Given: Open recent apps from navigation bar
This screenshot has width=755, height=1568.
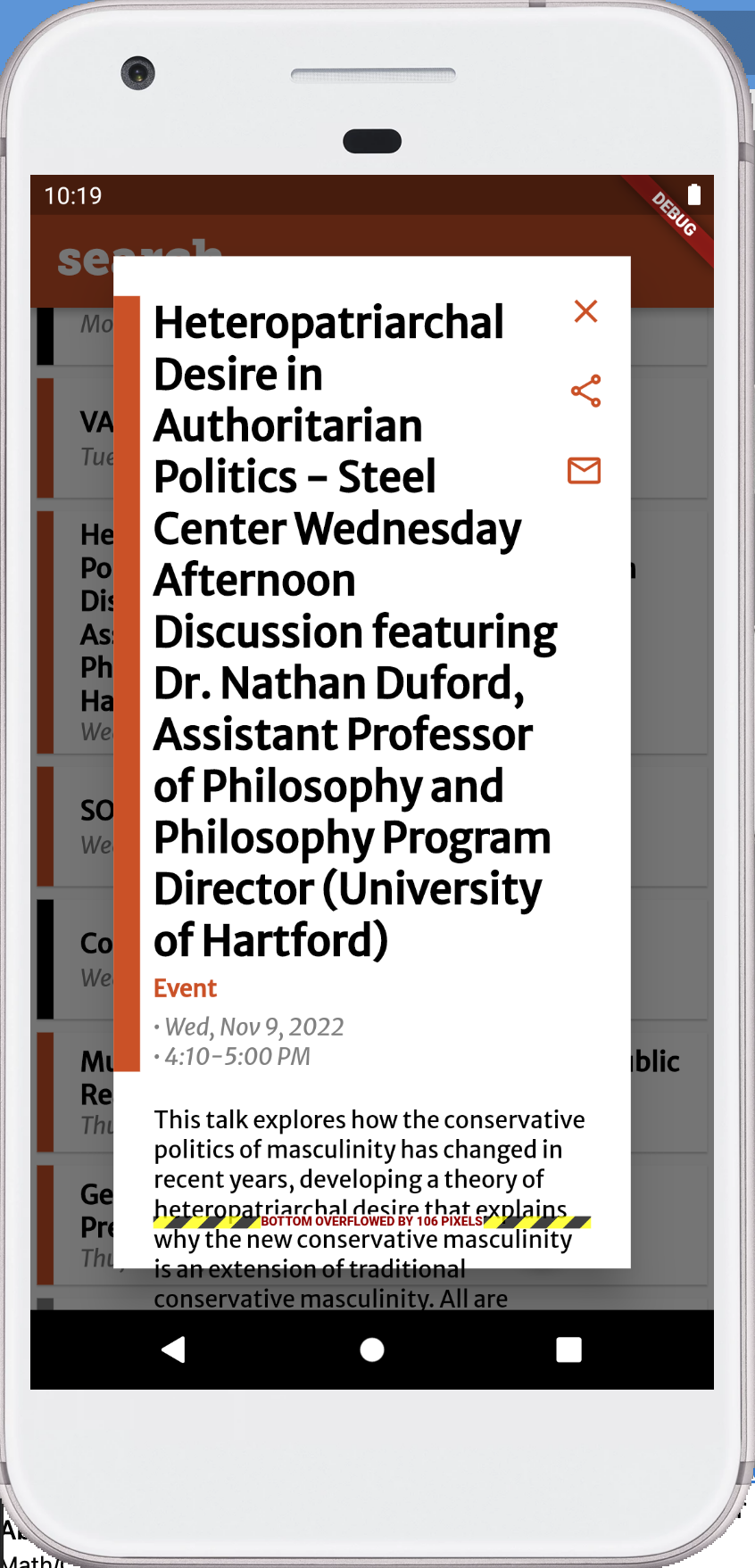Looking at the screenshot, I should (x=568, y=1349).
